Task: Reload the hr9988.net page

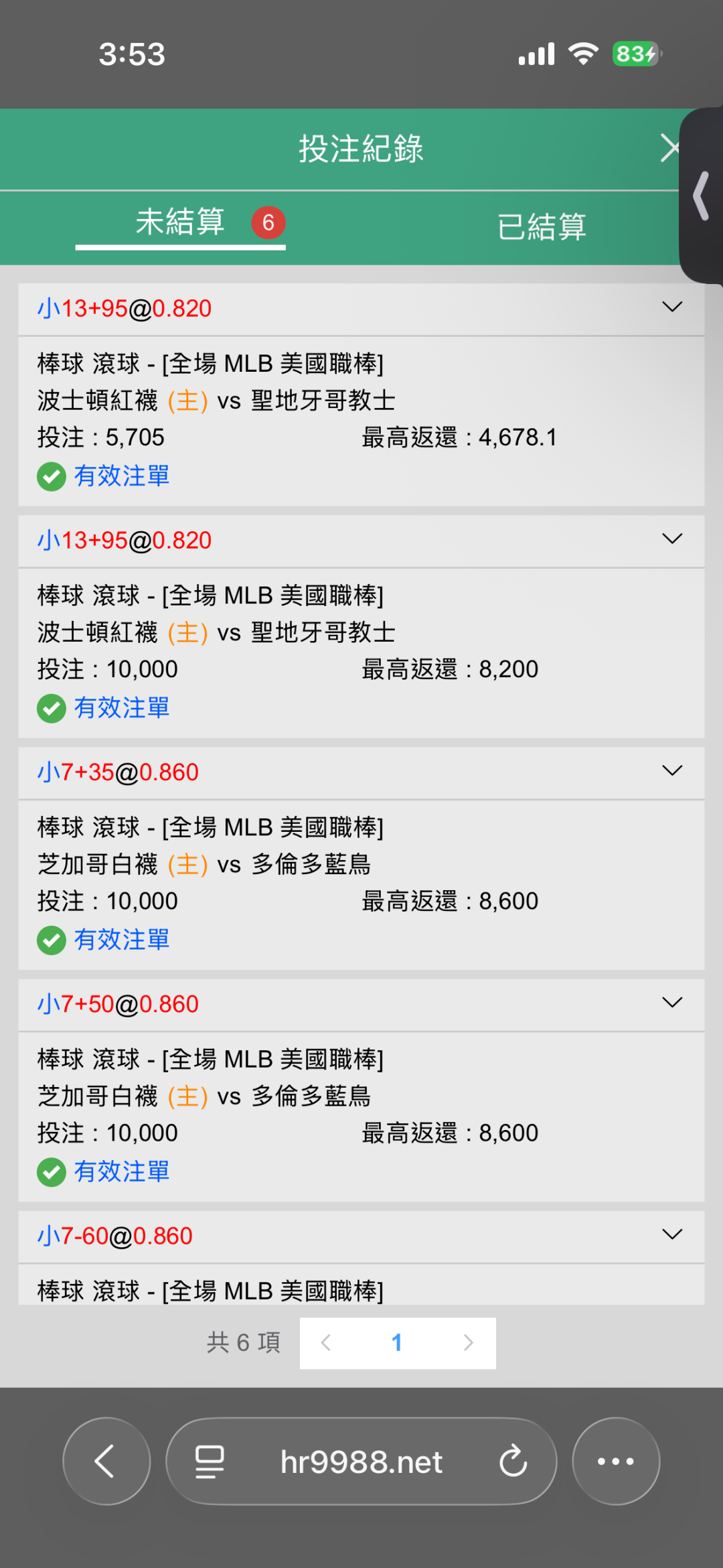Action: click(x=513, y=1461)
